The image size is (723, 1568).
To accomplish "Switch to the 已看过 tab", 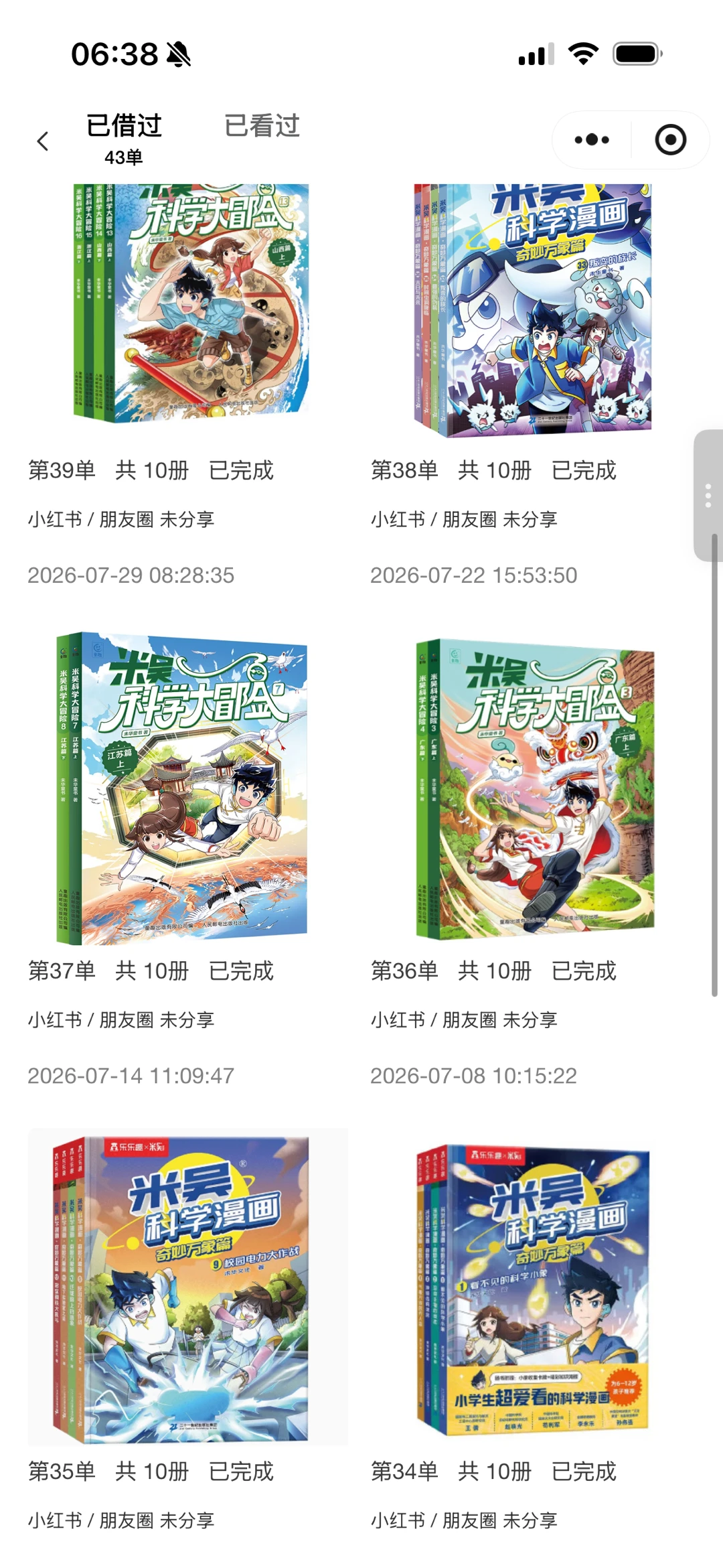I will [262, 125].
